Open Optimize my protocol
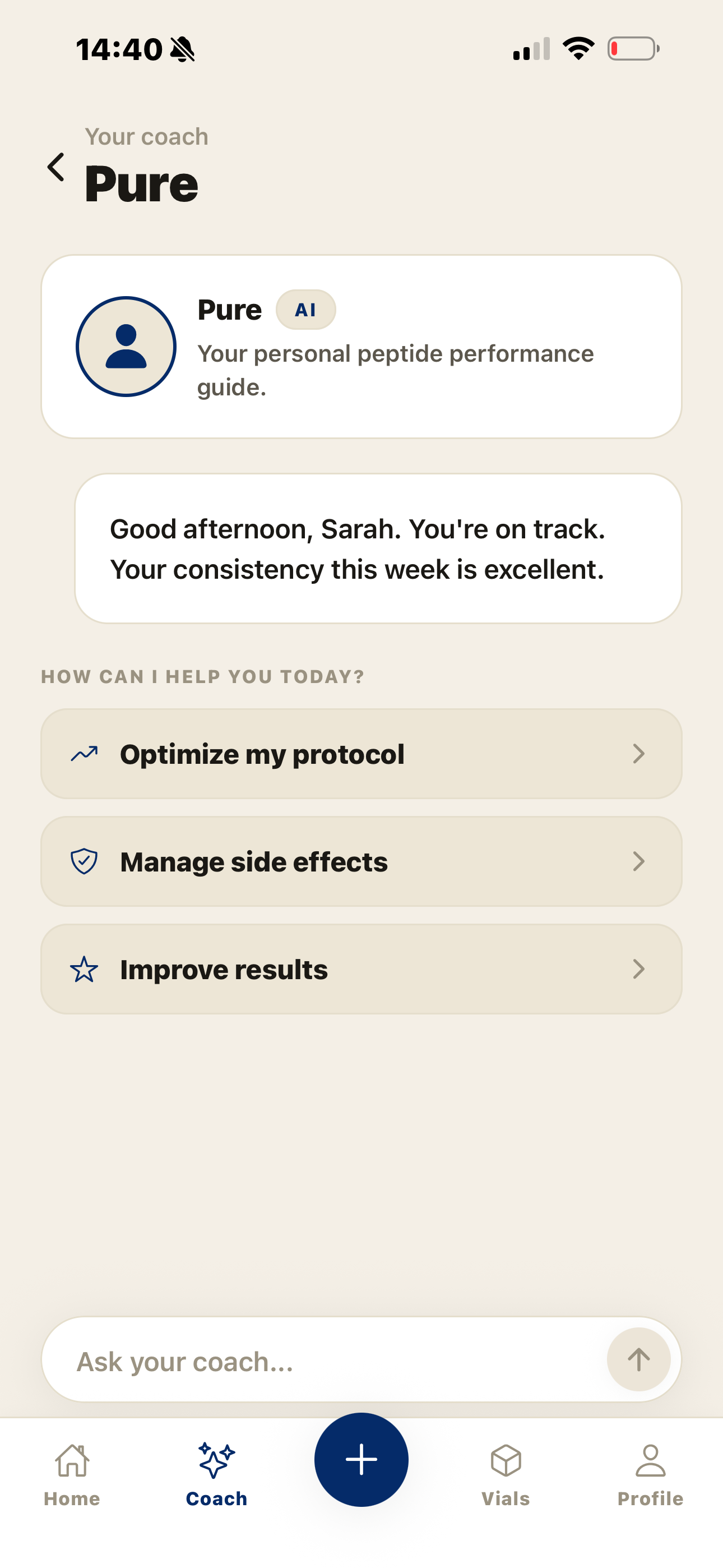The image size is (723, 1568). (x=361, y=754)
